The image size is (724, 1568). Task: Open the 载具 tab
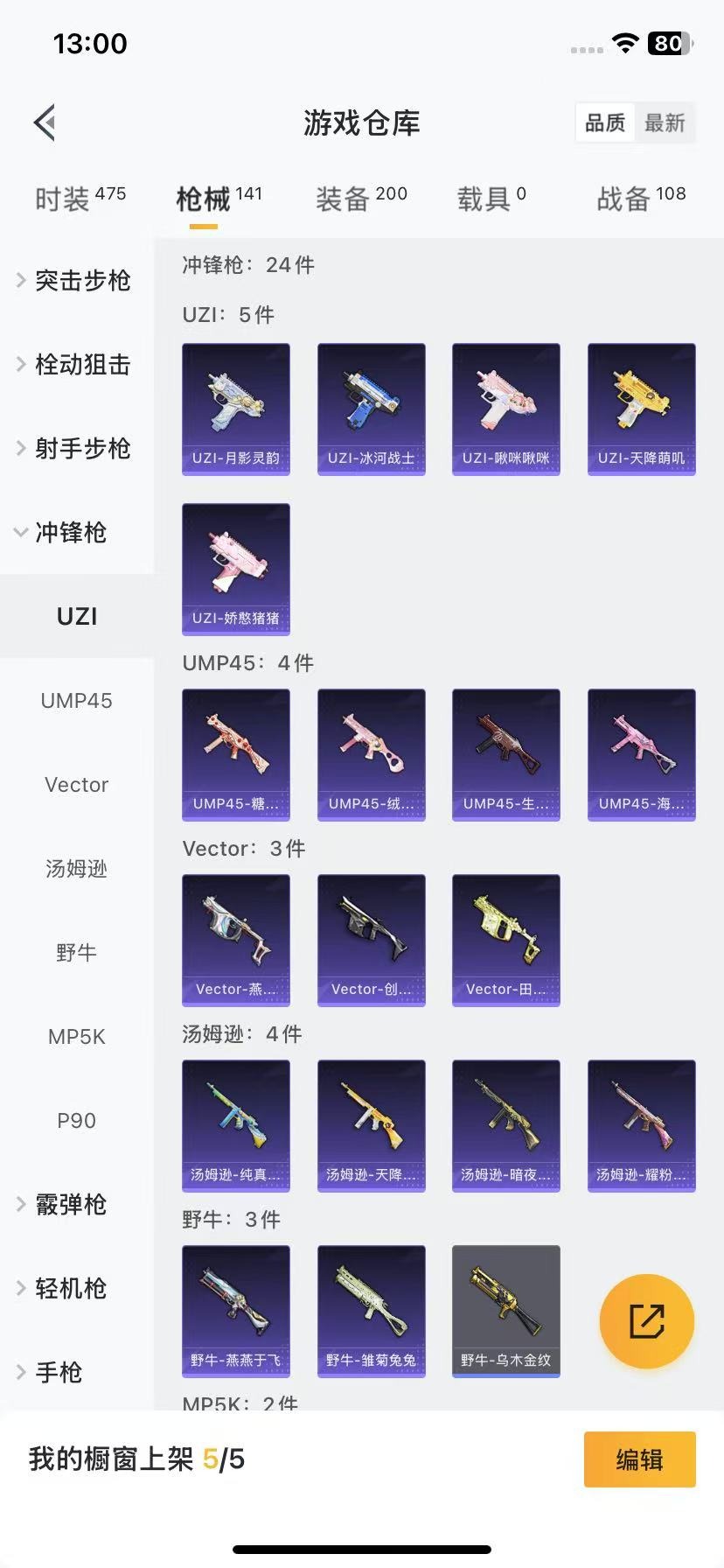491,199
